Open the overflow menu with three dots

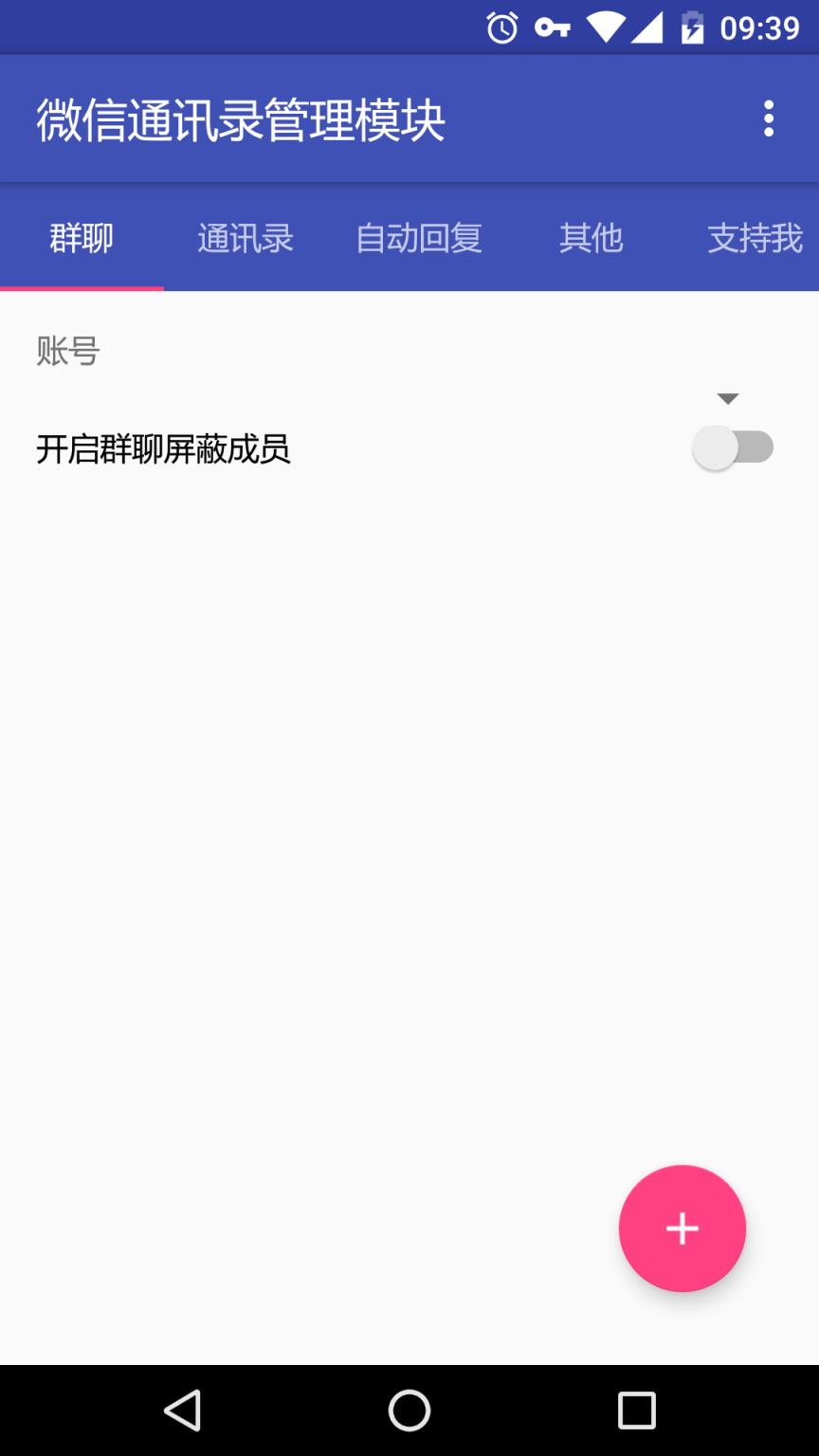768,117
